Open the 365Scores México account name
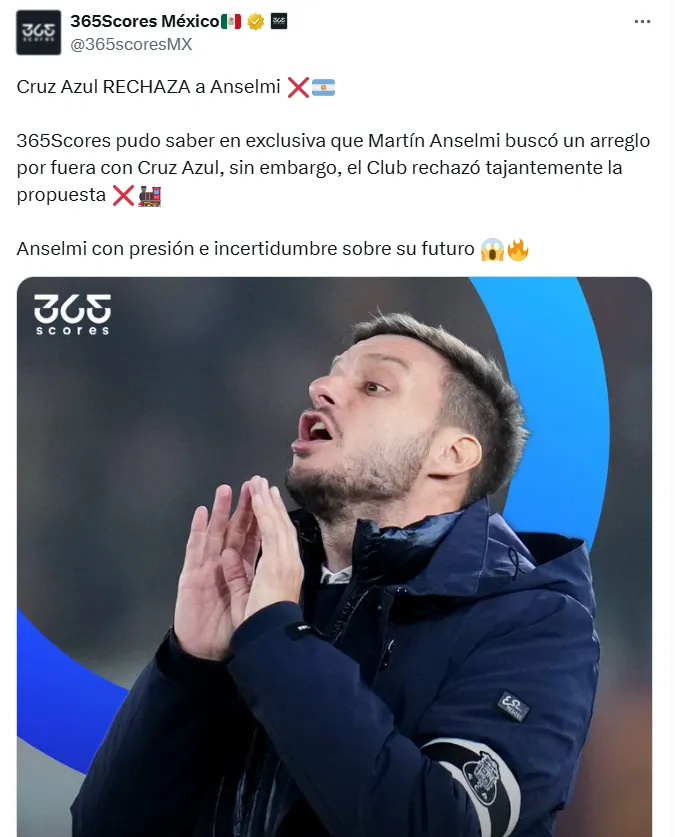The image size is (675, 837). (x=143, y=21)
